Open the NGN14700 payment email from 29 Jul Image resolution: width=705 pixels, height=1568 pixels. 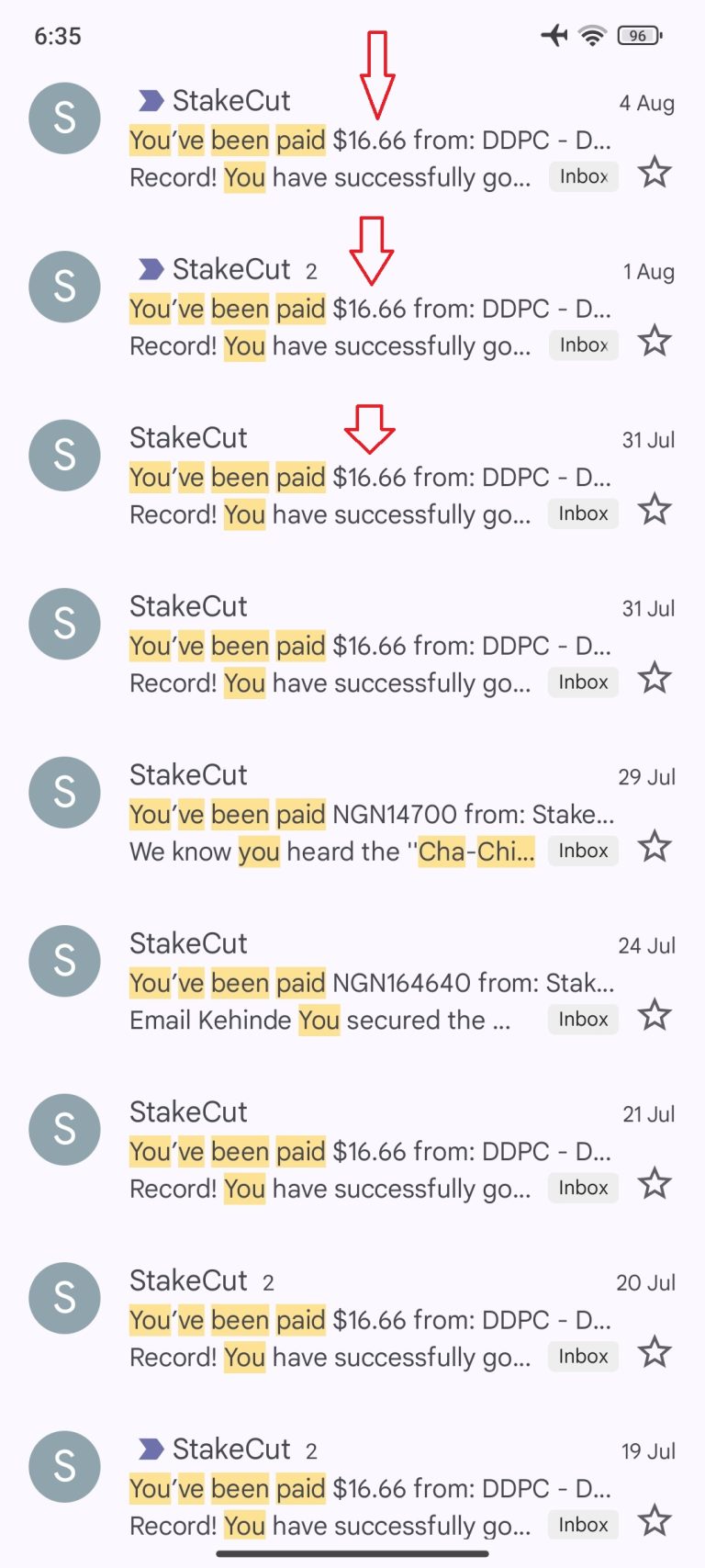(352, 812)
